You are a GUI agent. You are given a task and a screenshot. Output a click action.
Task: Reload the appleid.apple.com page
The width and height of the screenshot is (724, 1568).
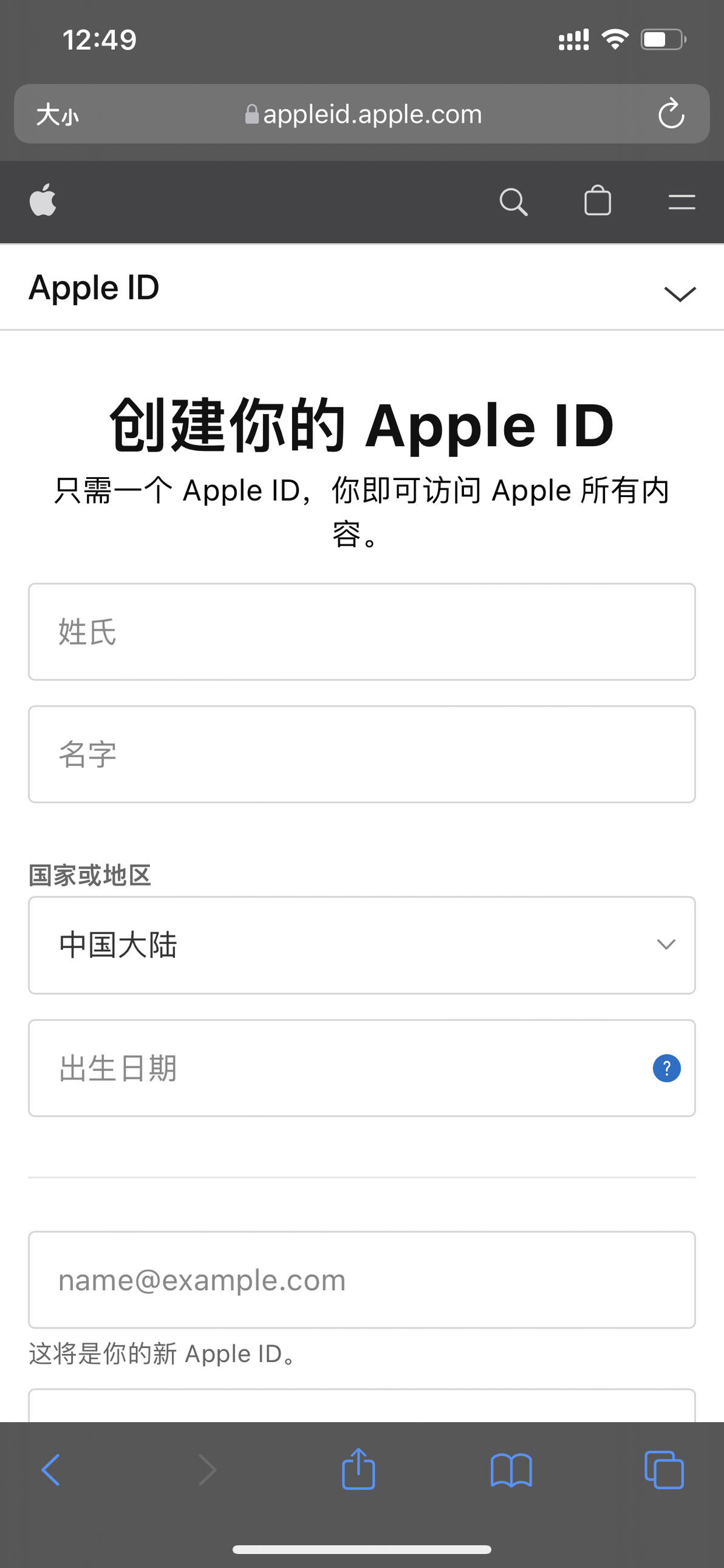click(671, 114)
